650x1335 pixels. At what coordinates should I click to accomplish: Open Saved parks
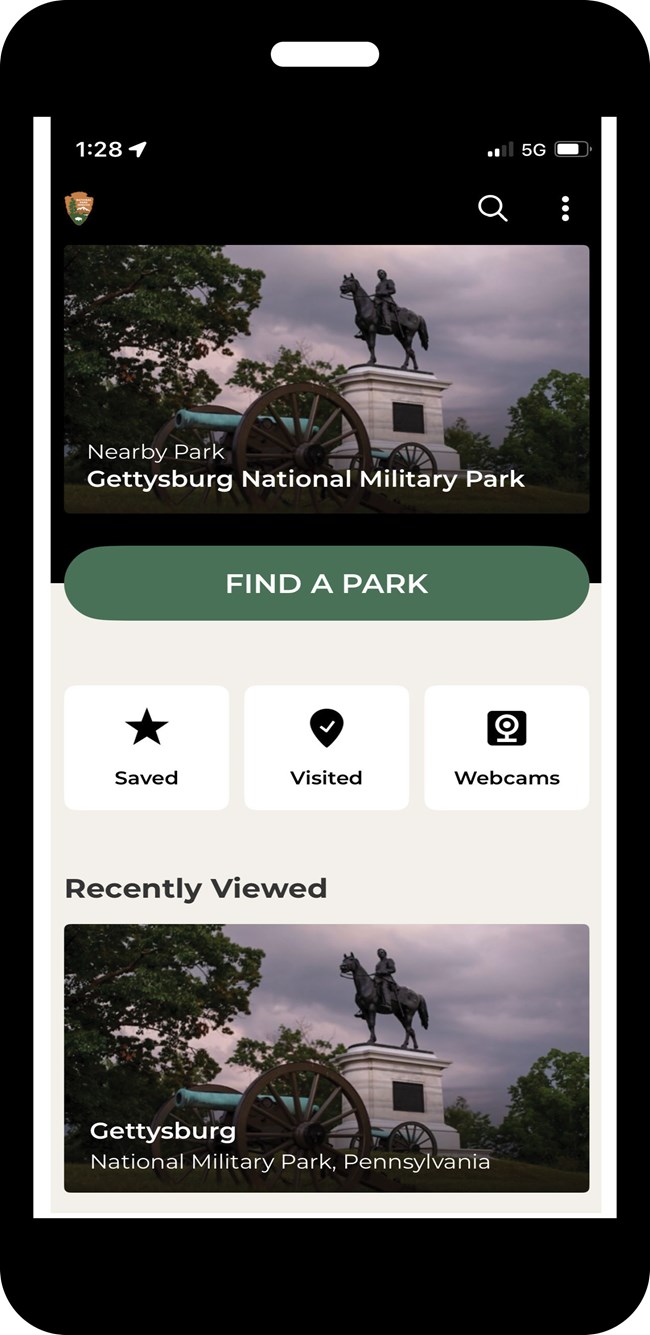point(146,747)
